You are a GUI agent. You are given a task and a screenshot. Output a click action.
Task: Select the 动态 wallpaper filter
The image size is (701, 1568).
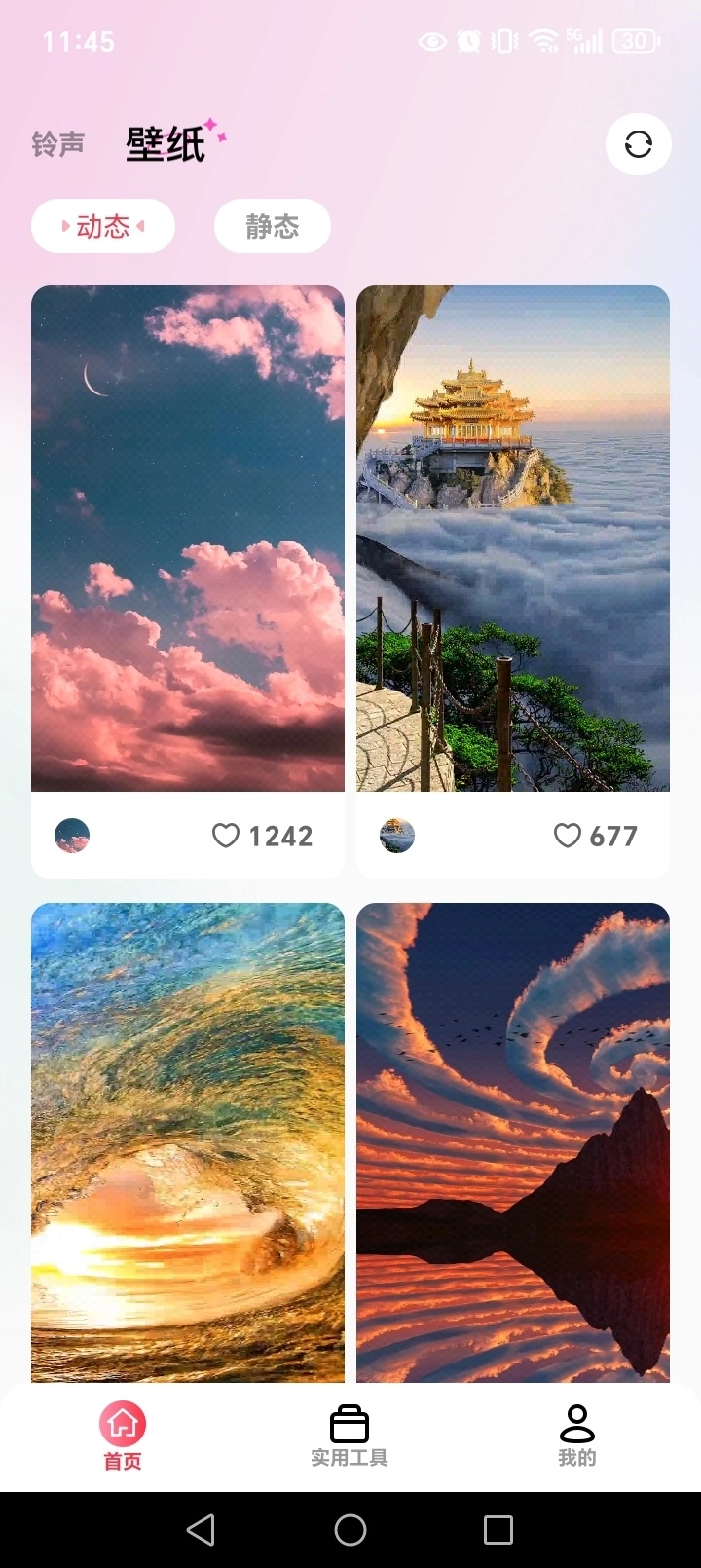tap(103, 227)
